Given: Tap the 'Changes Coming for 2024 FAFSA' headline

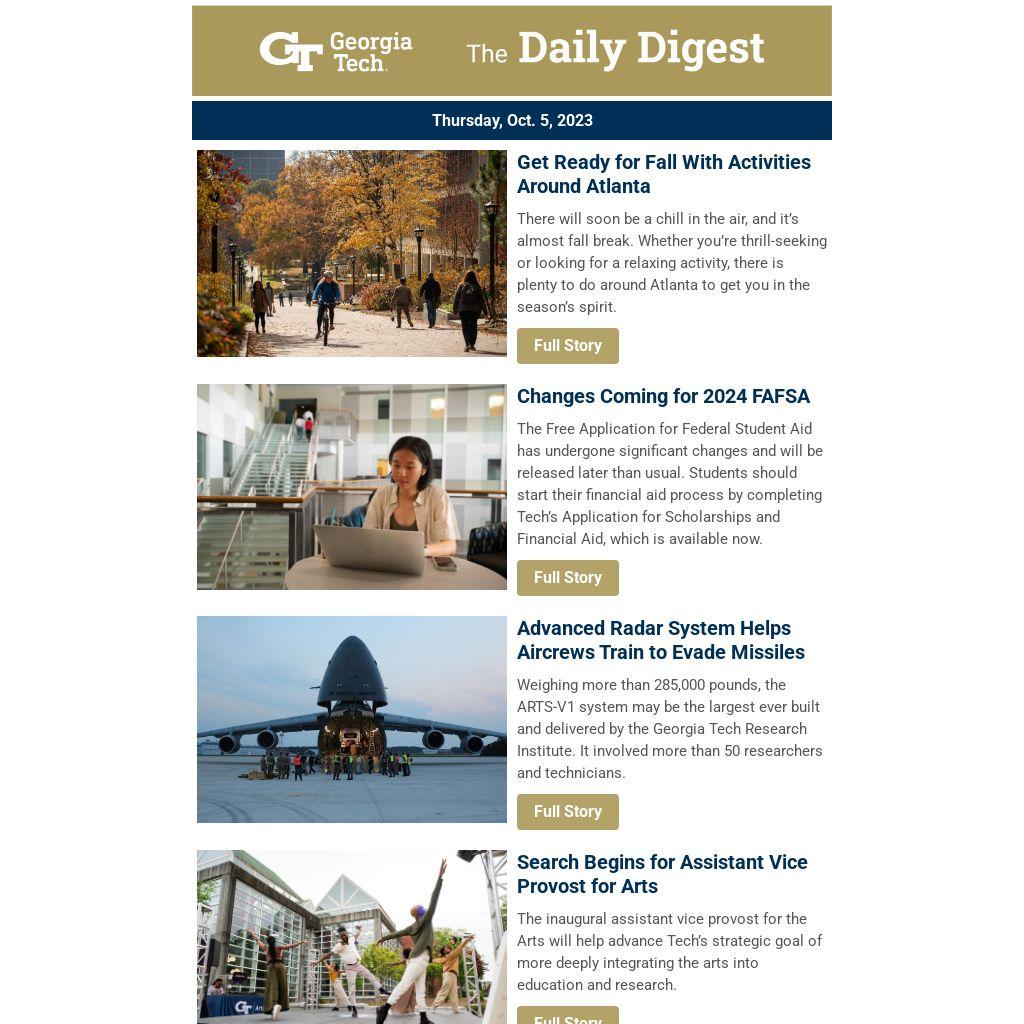Looking at the screenshot, I should tap(662, 396).
